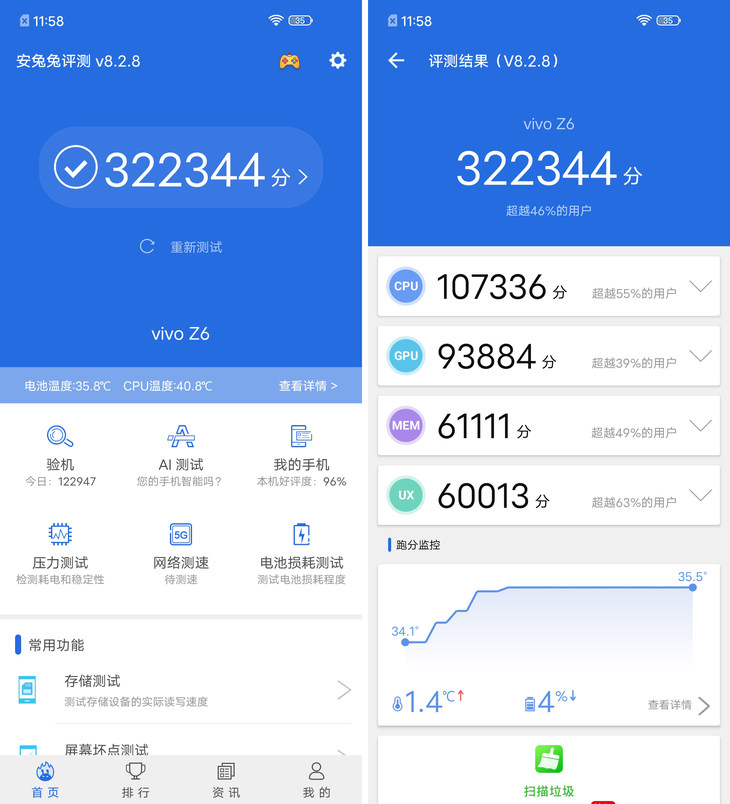Viewport: 730px width, 804px height.
Task: Expand the UX score breakdown
Action: tap(700, 495)
